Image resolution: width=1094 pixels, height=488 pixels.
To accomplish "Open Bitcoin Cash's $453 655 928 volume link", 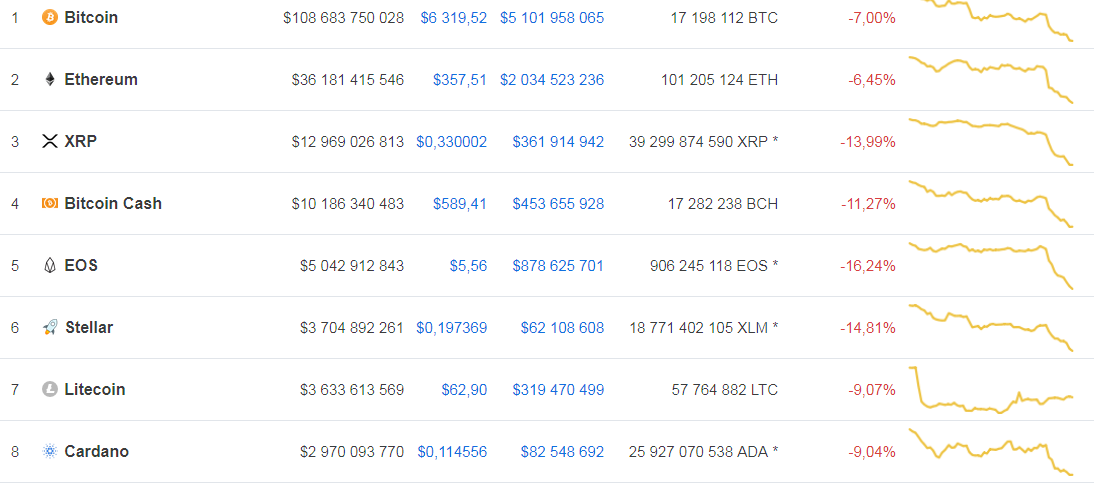I will pyautogui.click(x=558, y=204).
